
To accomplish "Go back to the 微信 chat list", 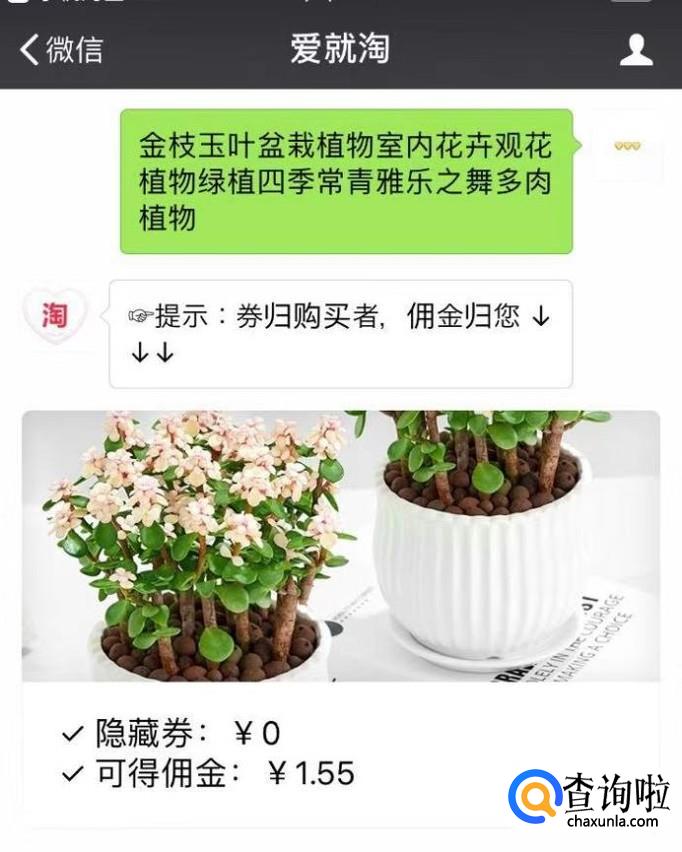I will pos(60,49).
